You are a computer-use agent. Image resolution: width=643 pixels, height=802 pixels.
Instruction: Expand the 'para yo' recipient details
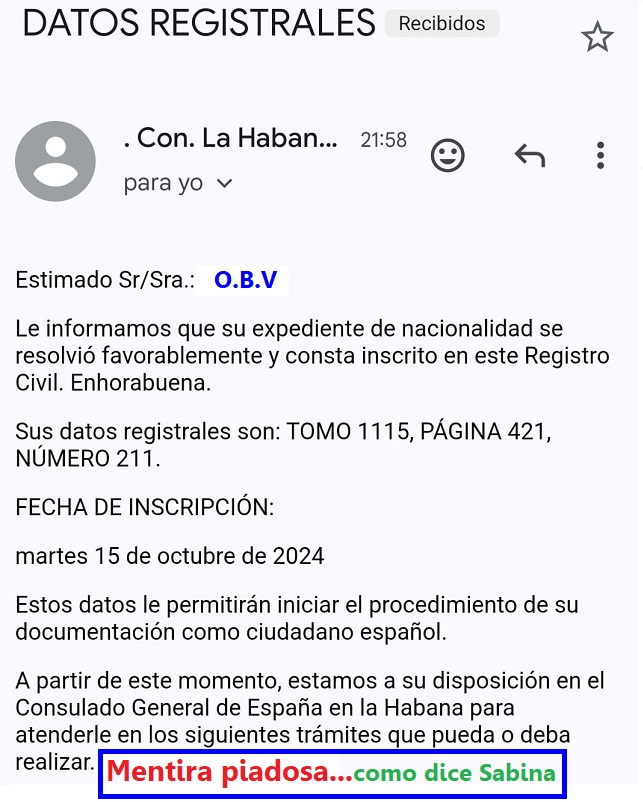(224, 184)
